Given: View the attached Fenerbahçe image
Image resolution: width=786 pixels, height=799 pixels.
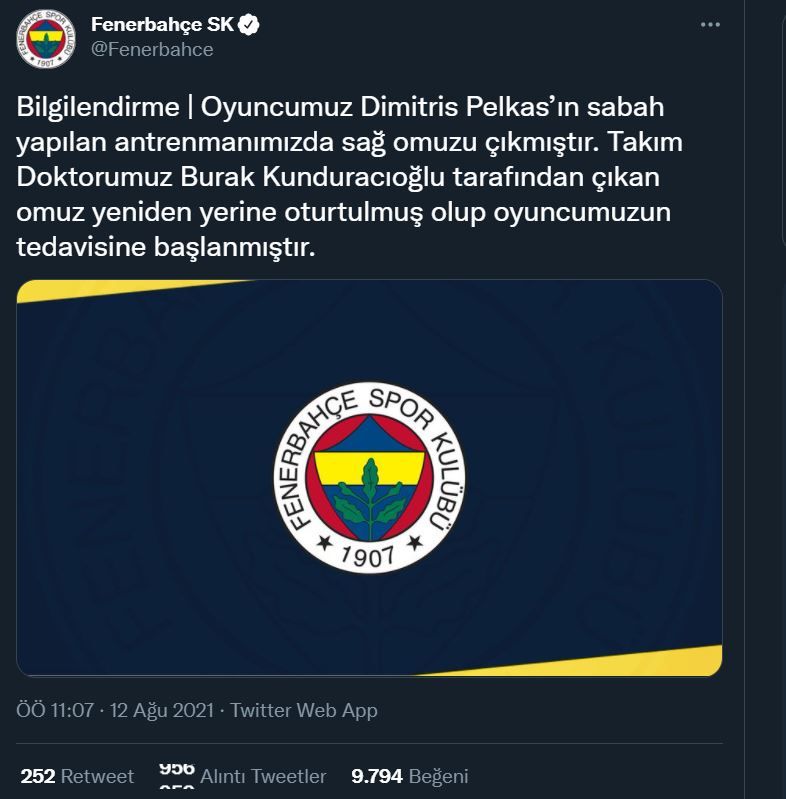Looking at the screenshot, I should coord(369,478).
